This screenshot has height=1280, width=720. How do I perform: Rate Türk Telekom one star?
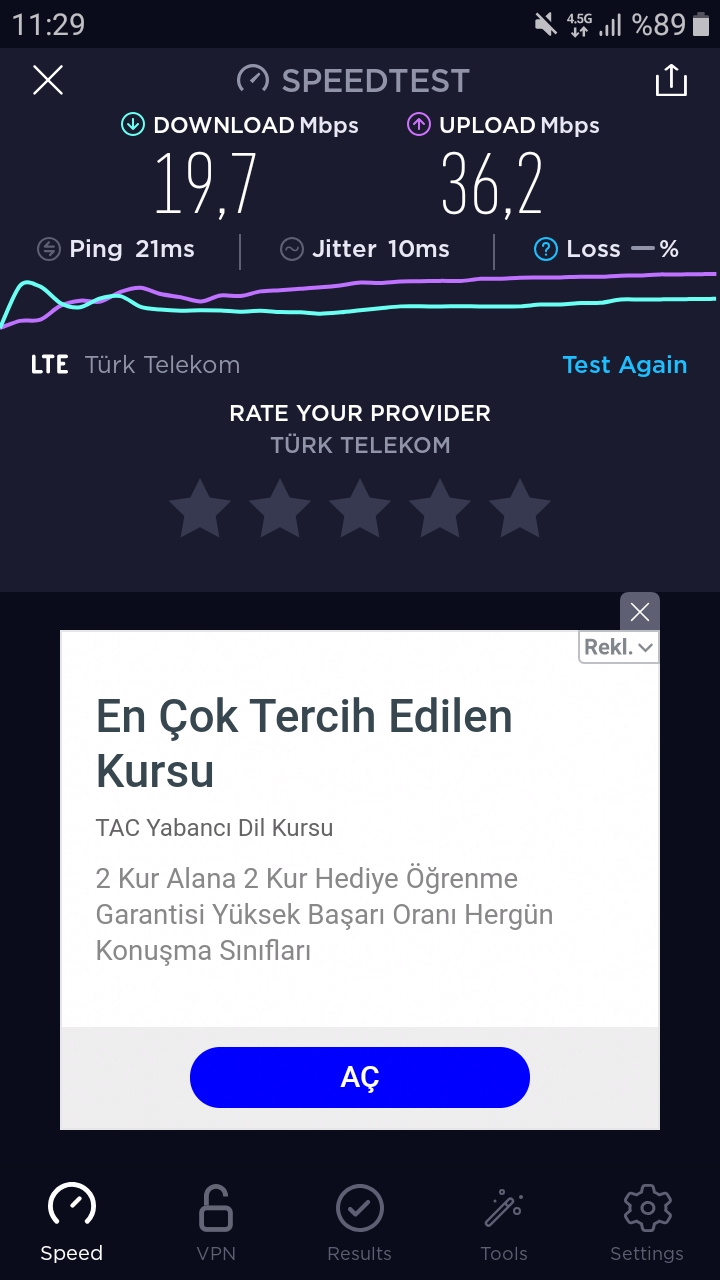pyautogui.click(x=200, y=508)
